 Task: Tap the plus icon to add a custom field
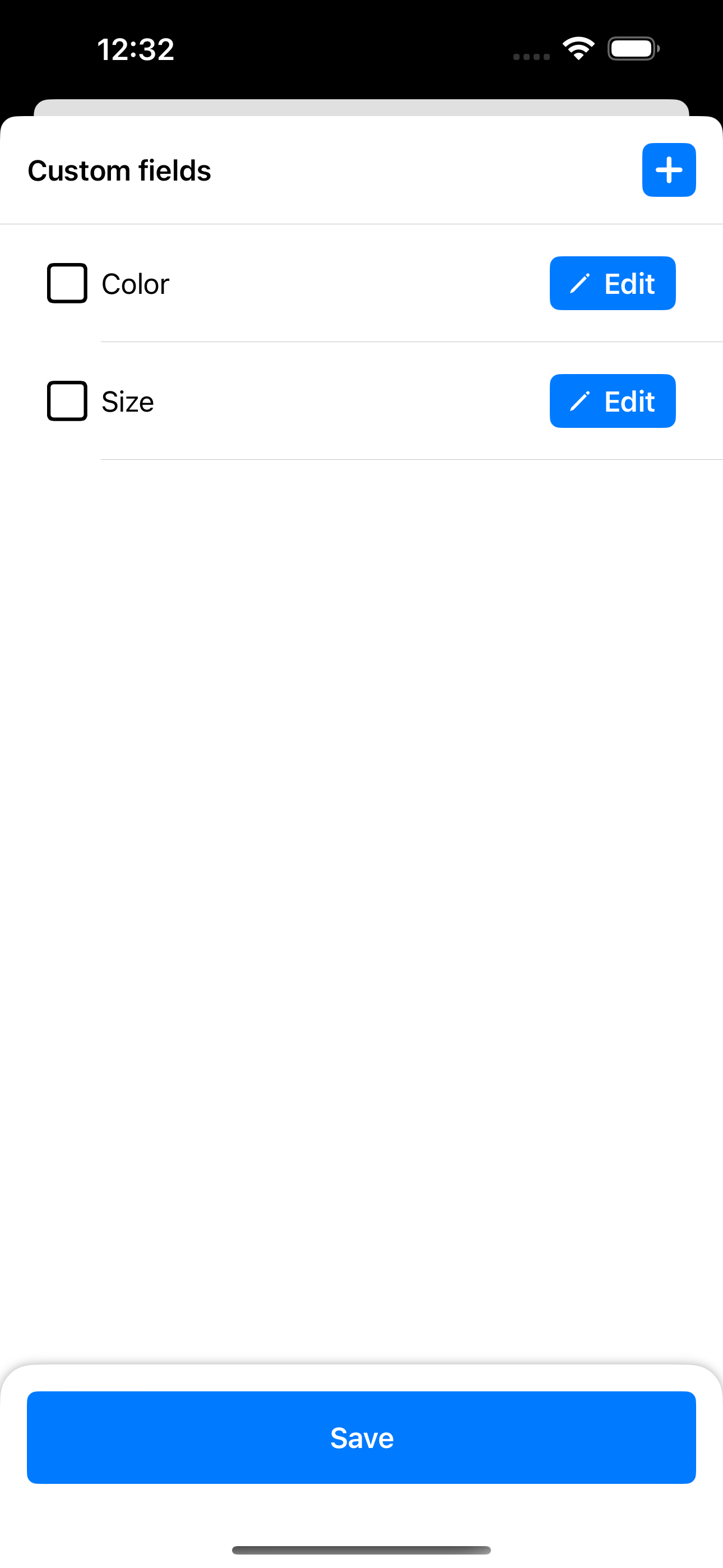668,170
